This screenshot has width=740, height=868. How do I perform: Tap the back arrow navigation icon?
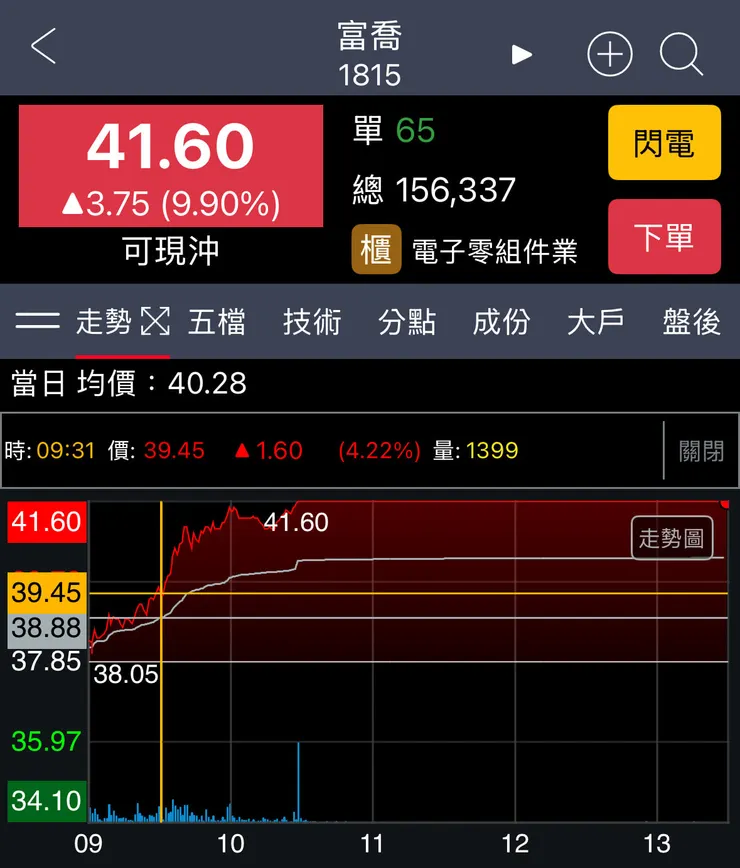(43, 47)
